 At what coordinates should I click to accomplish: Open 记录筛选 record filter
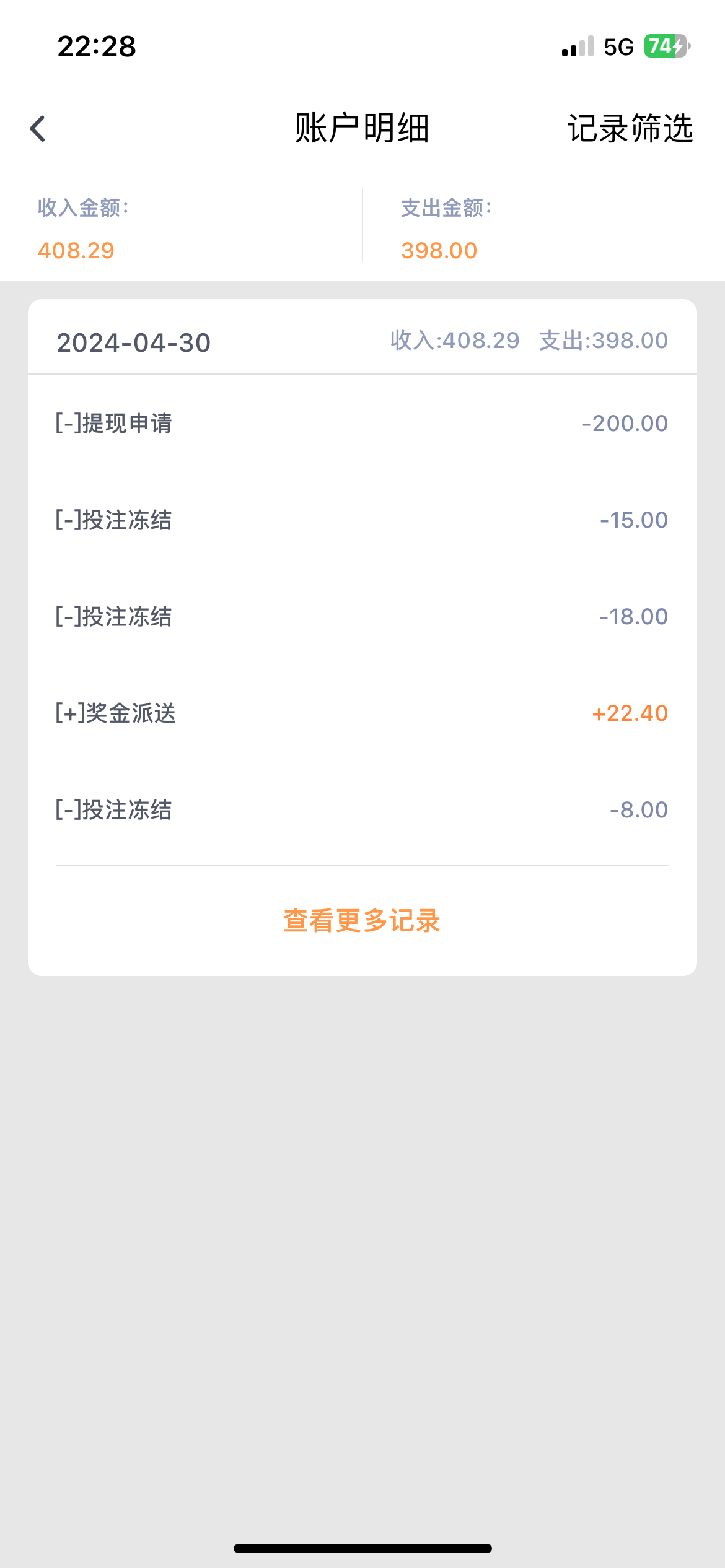[630, 129]
